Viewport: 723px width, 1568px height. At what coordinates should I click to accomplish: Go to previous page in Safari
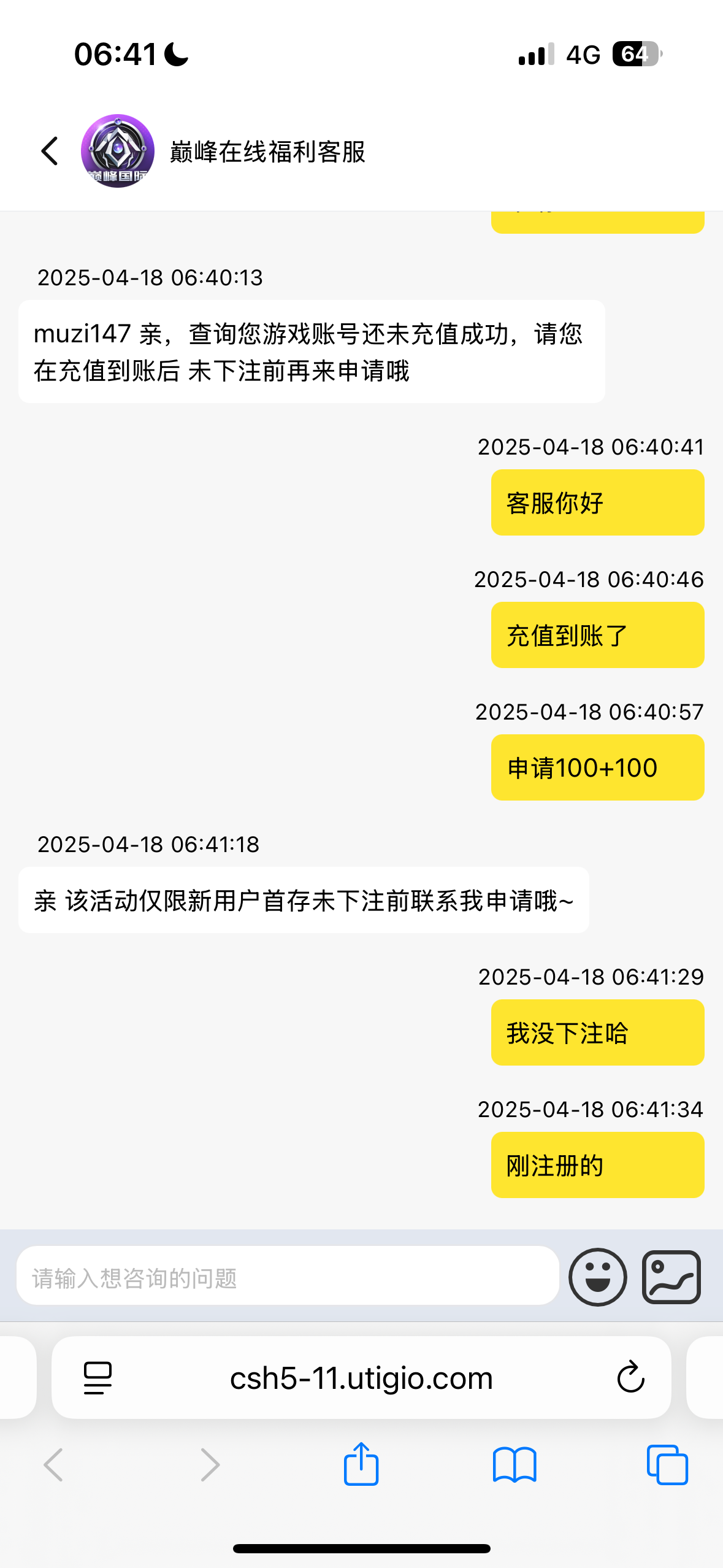tap(54, 1466)
